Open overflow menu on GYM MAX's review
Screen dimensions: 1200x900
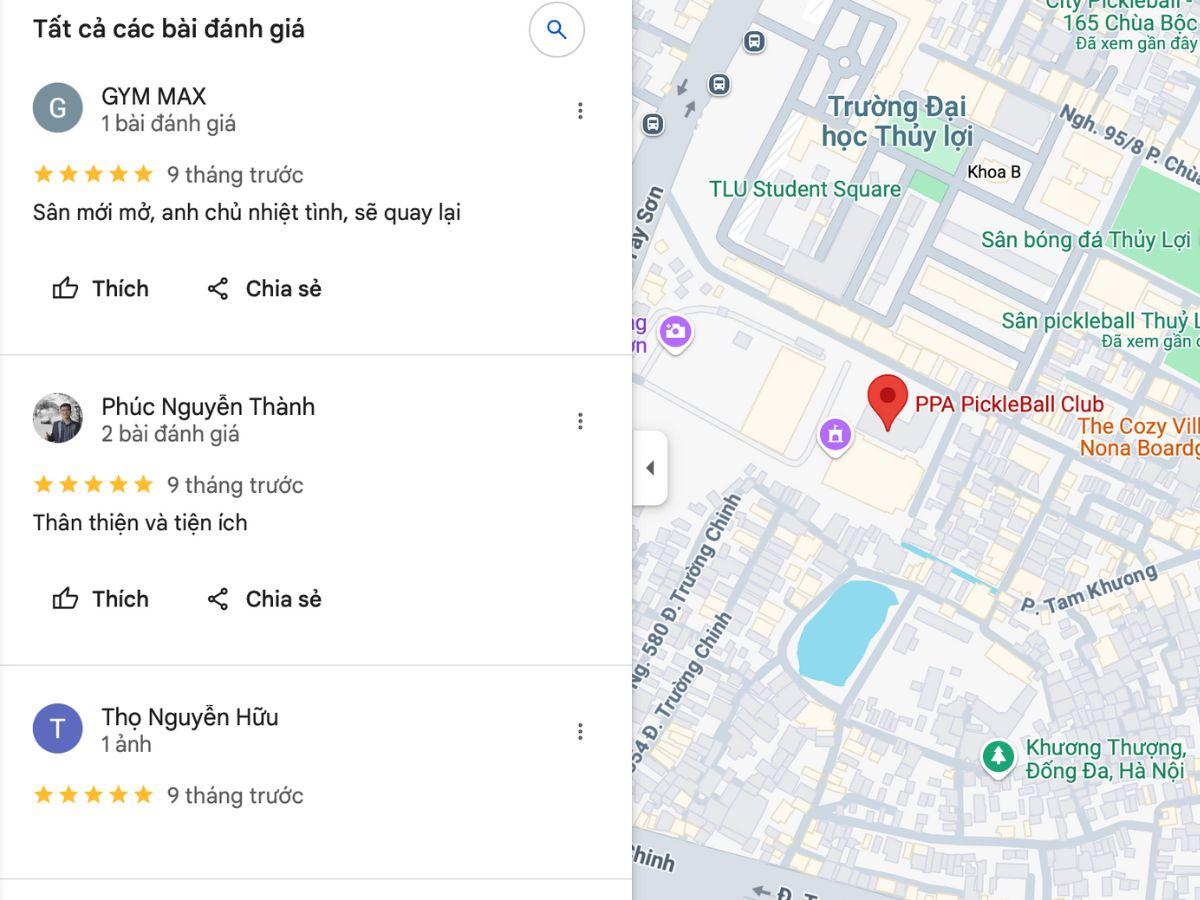pos(580,111)
